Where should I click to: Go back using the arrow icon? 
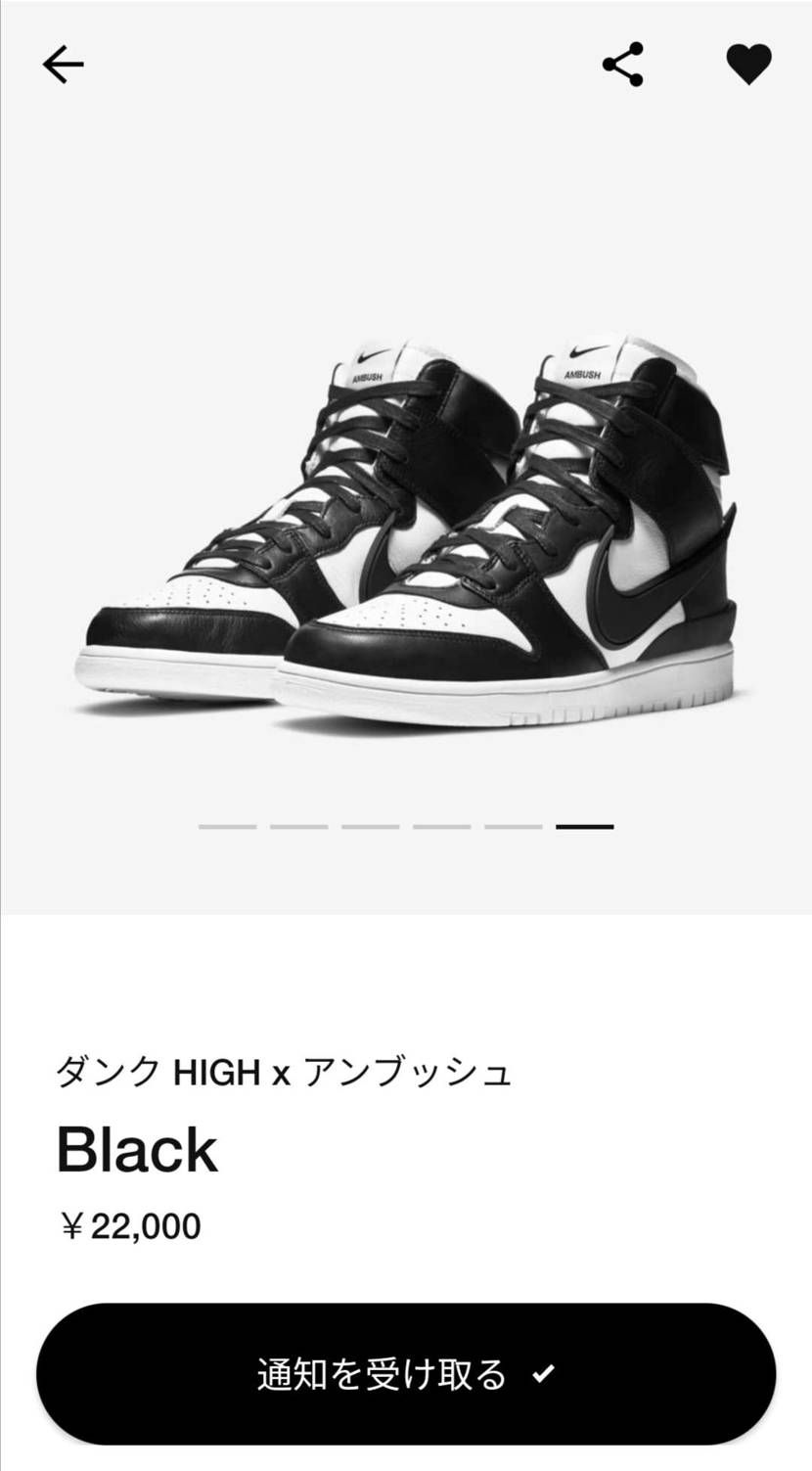coord(64,65)
